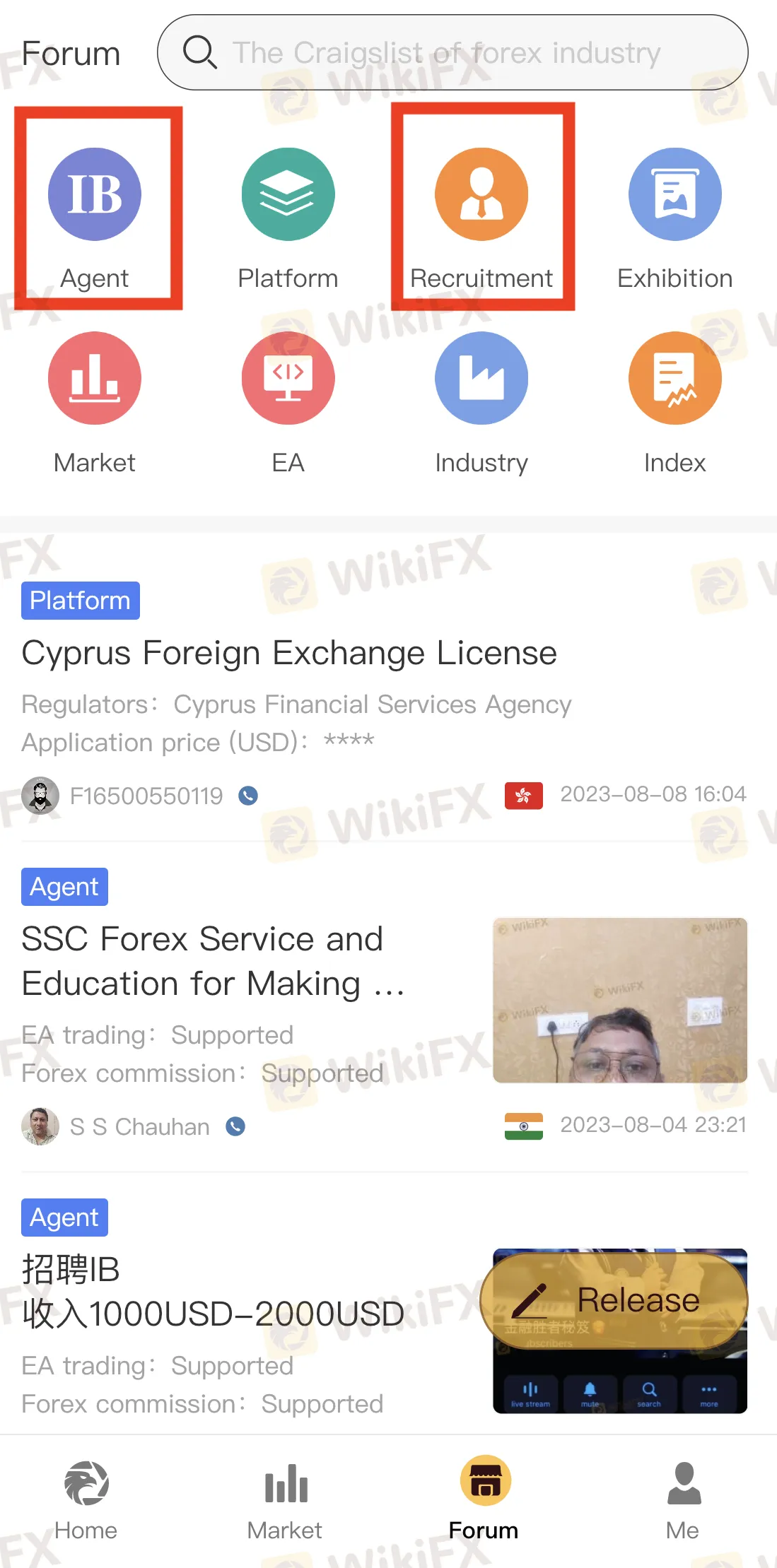Open the forex industry search box
Viewport: 777px width, 1568px height.
452,53
